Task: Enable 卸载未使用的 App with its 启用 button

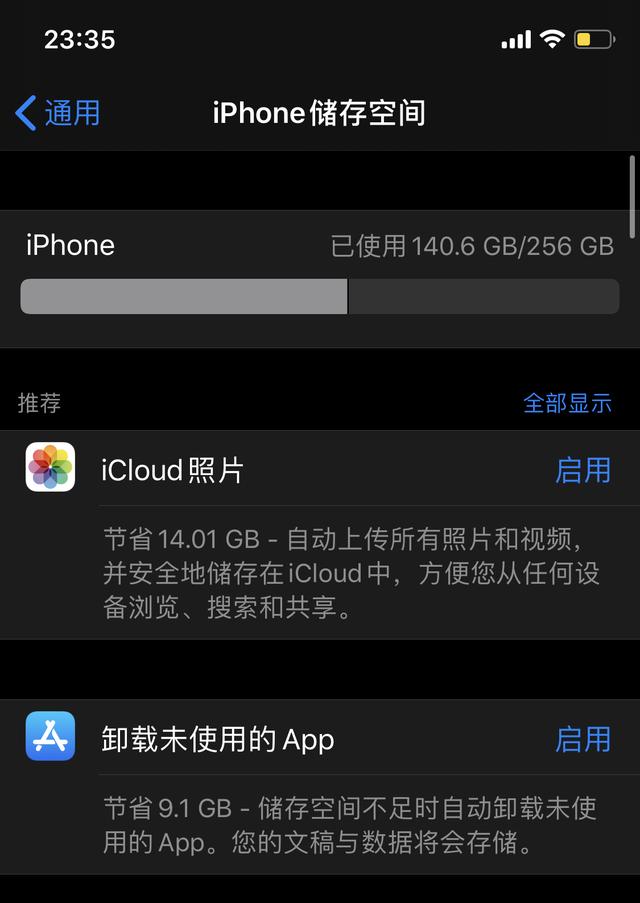Action: click(x=582, y=740)
